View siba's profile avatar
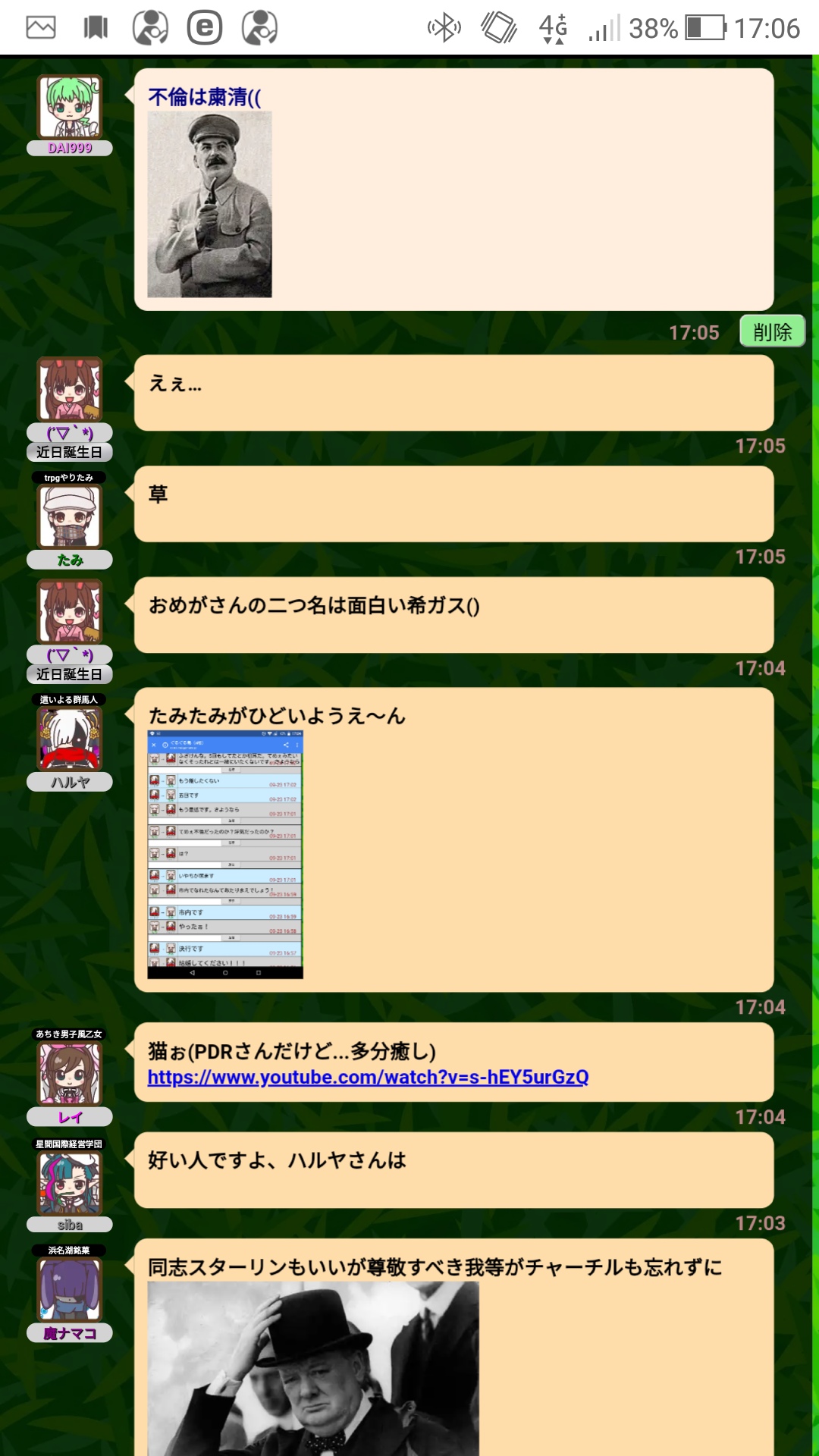Image resolution: width=819 pixels, height=1456 pixels. [x=70, y=1183]
